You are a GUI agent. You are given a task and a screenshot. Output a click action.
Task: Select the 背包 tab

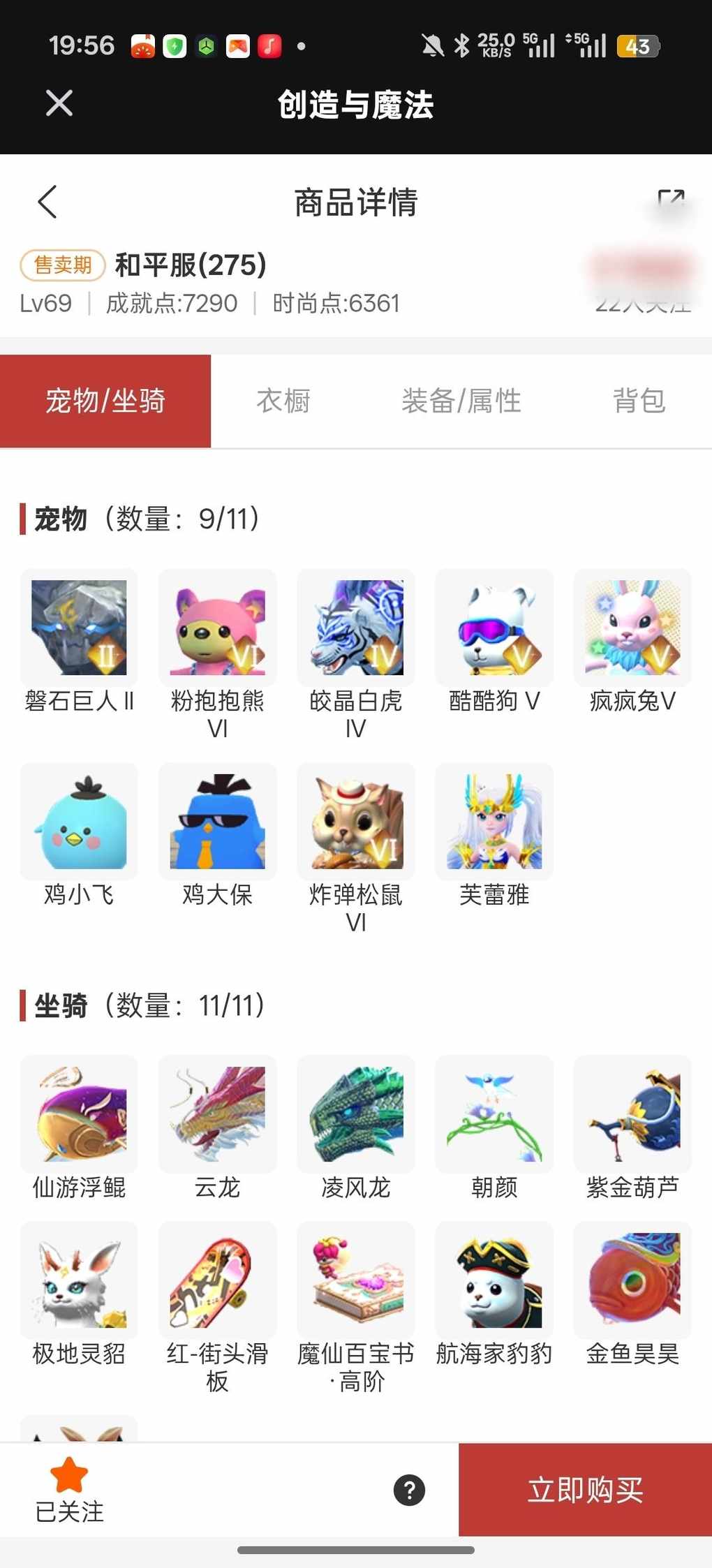click(x=639, y=401)
